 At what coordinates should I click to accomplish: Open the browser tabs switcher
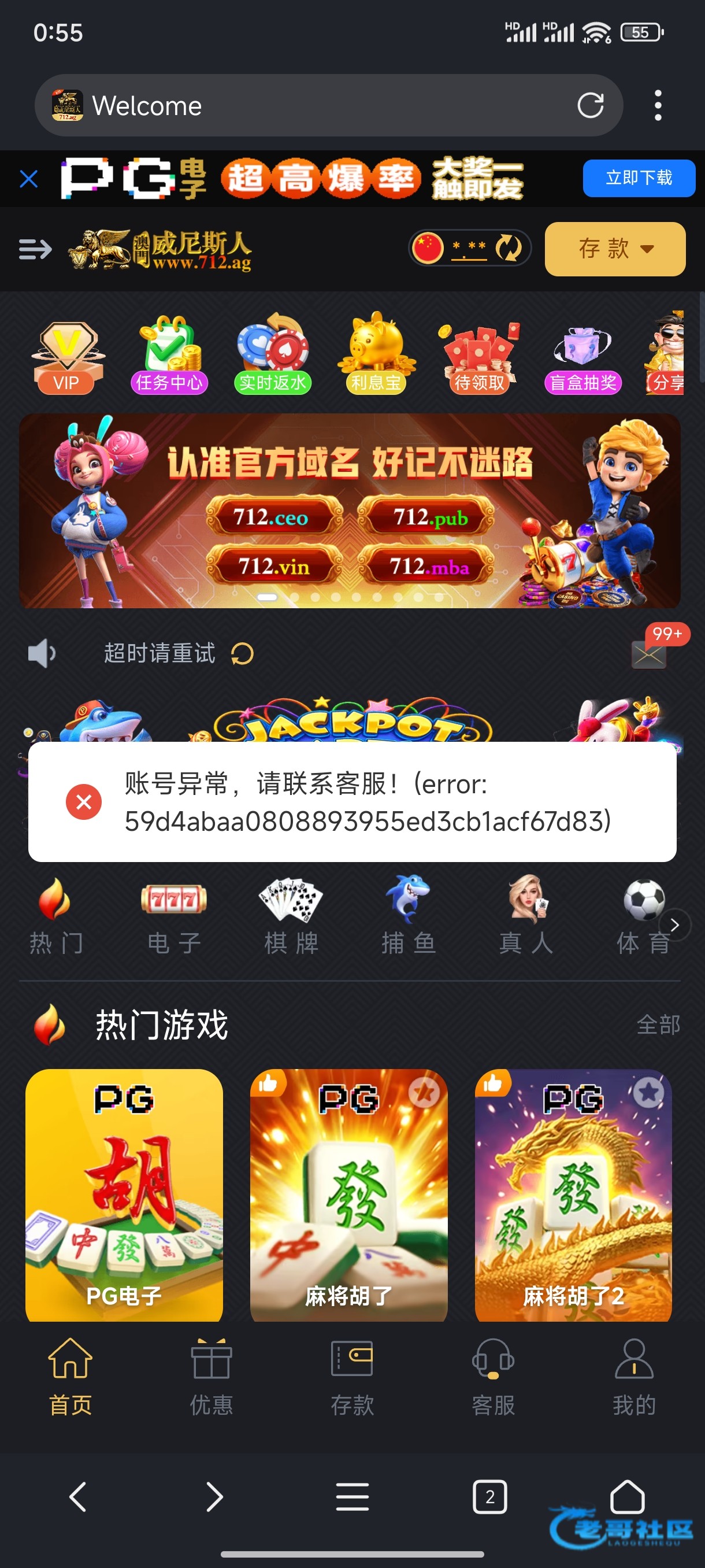(489, 1496)
